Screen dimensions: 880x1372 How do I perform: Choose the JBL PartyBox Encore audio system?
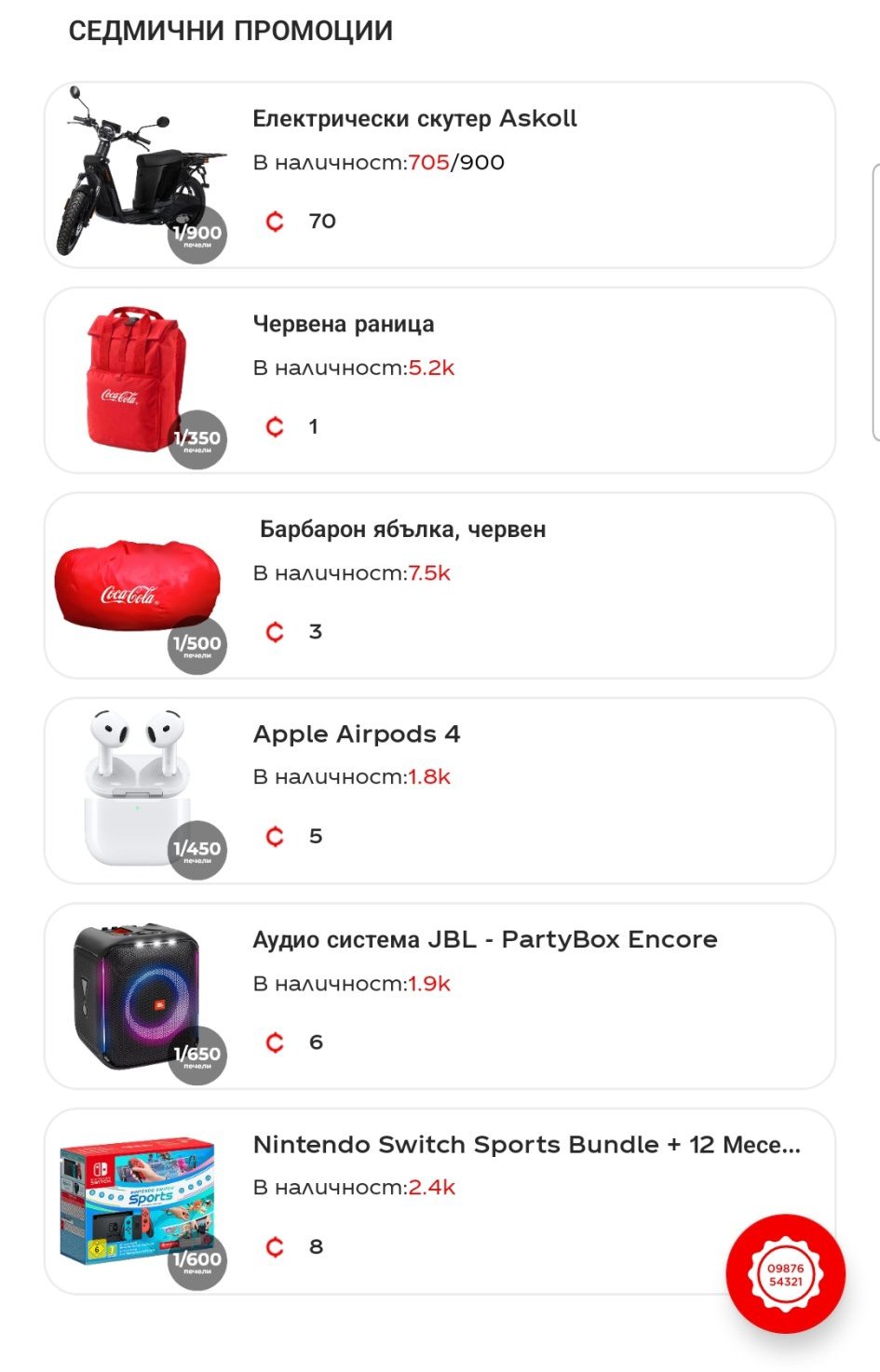(x=440, y=995)
